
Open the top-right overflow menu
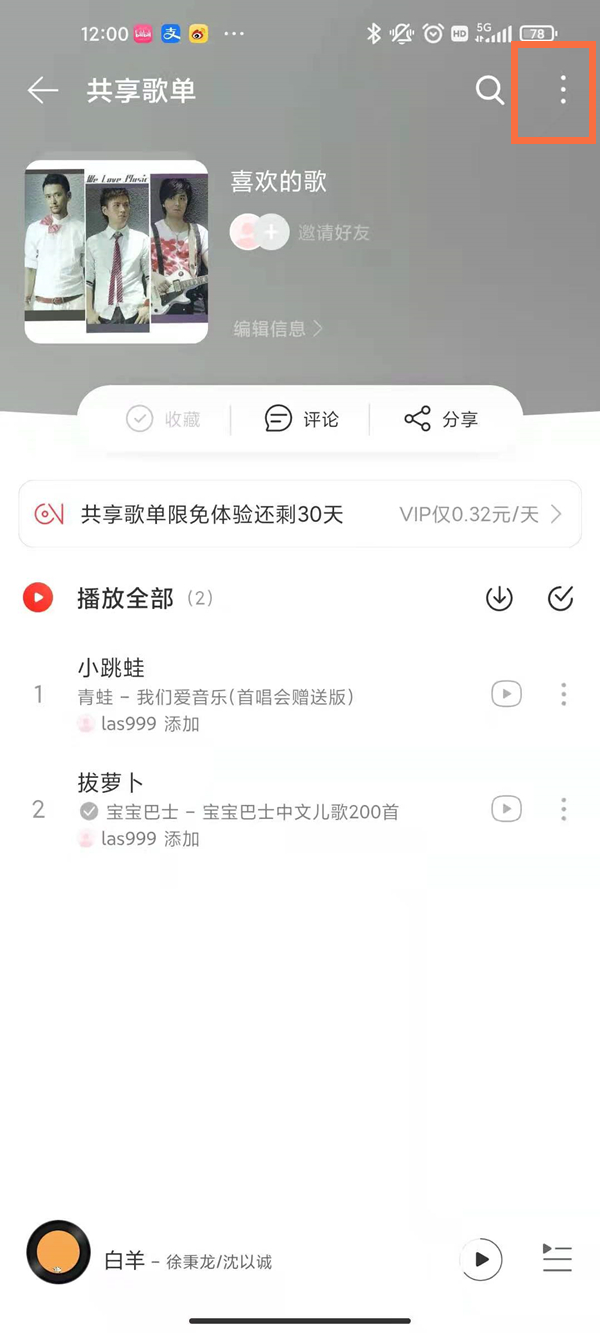pyautogui.click(x=563, y=91)
